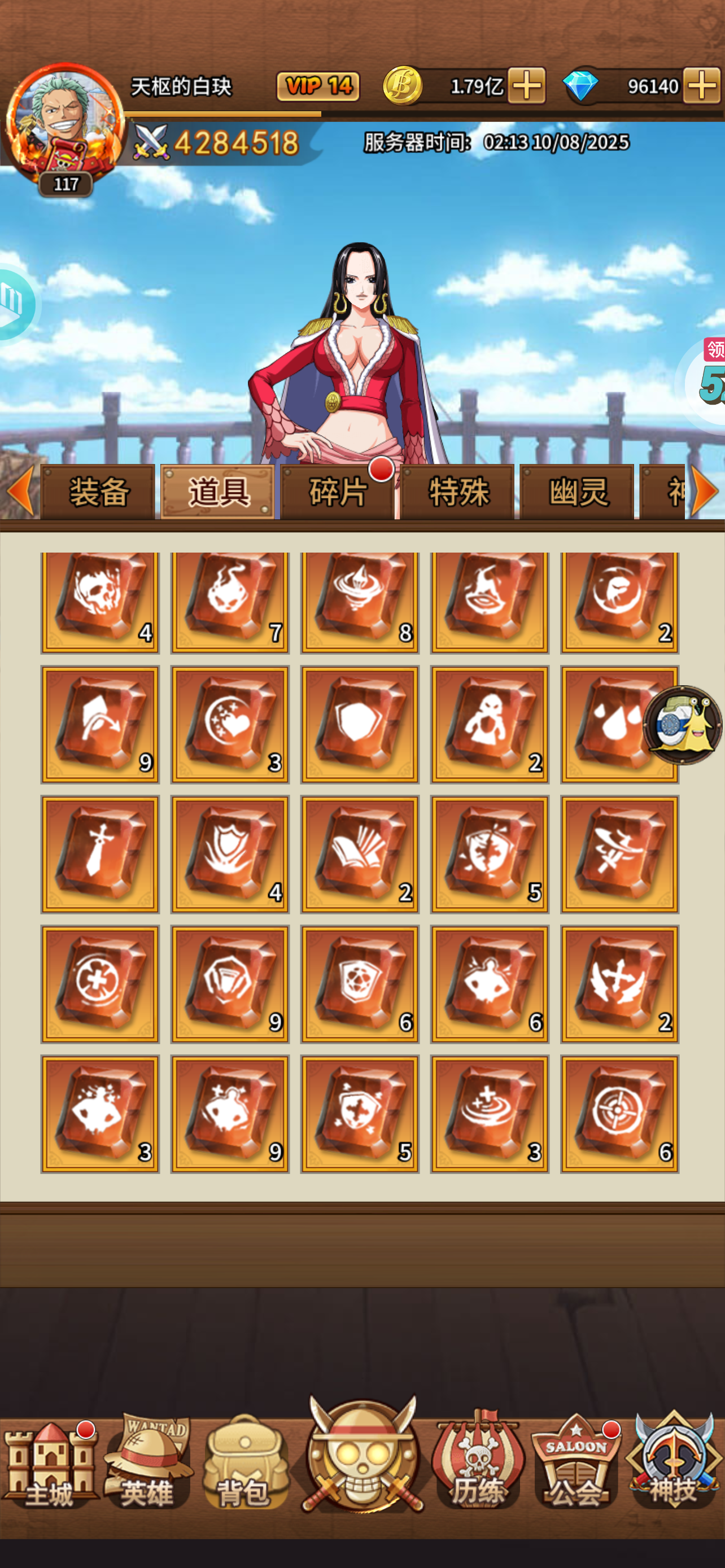The image size is (725, 1568).
Task: Add more gold coins with the plus button
Action: click(x=527, y=86)
